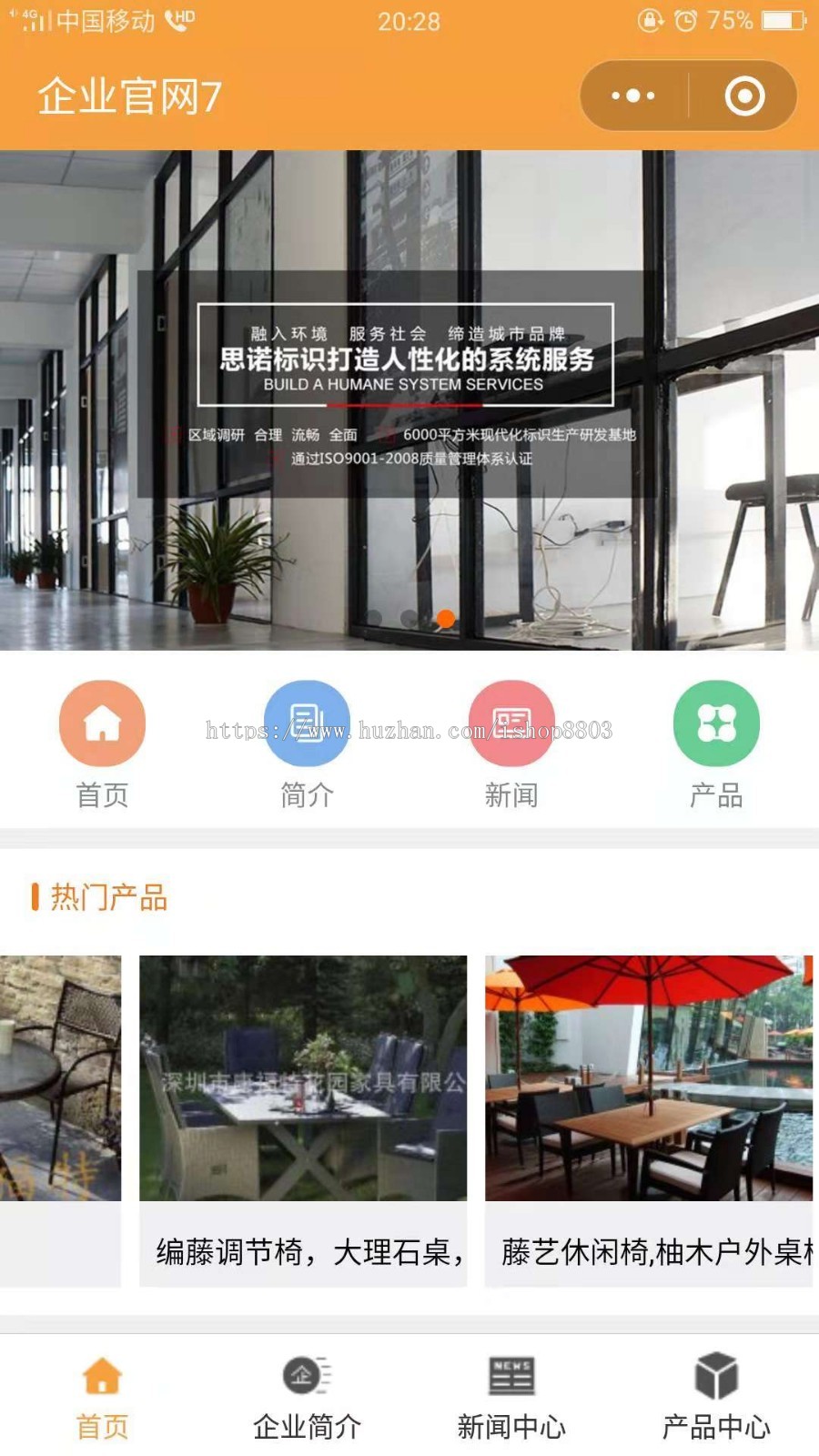Switch to the 企业简介 tab

(307, 1424)
